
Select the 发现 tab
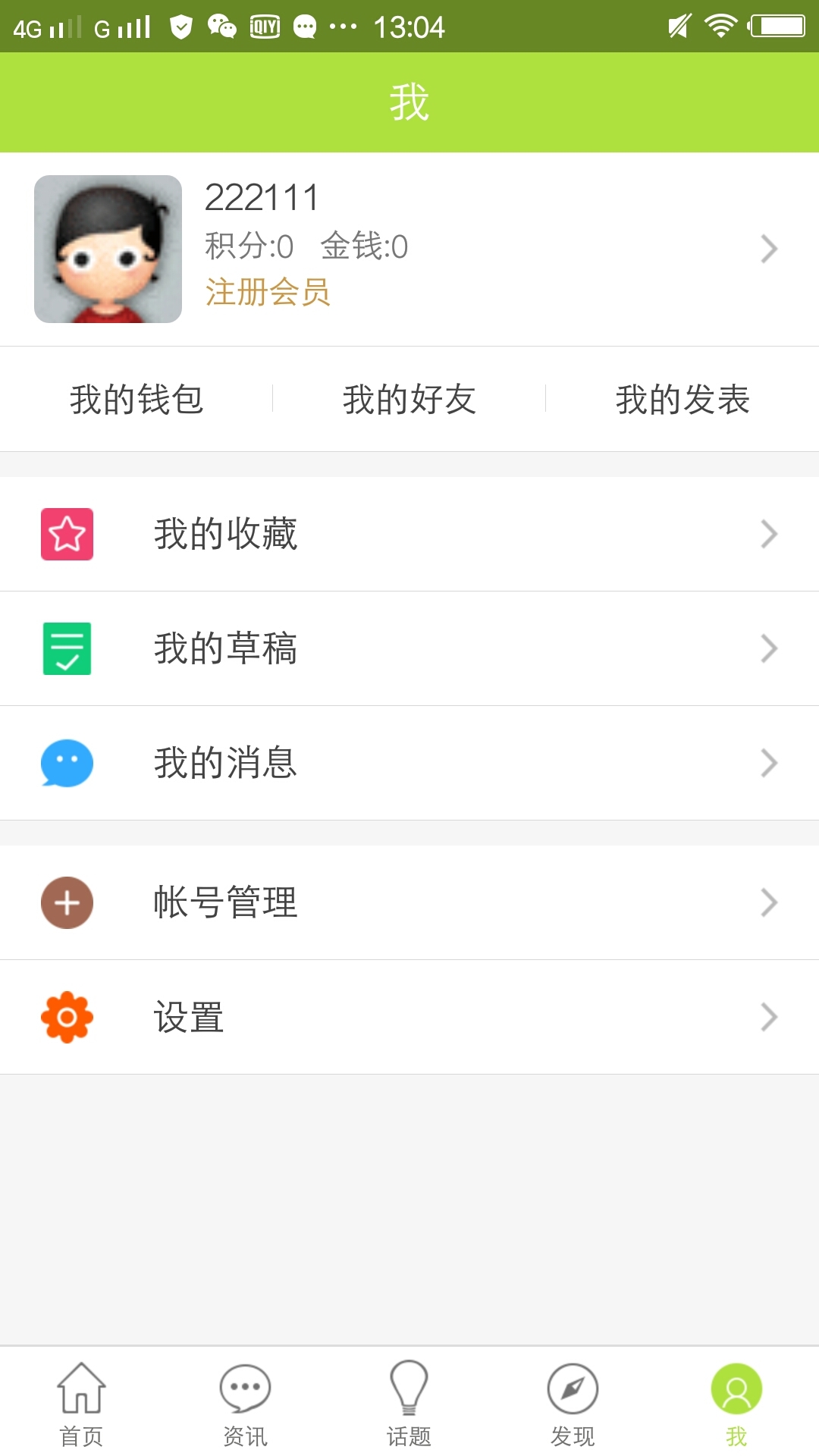[573, 1403]
